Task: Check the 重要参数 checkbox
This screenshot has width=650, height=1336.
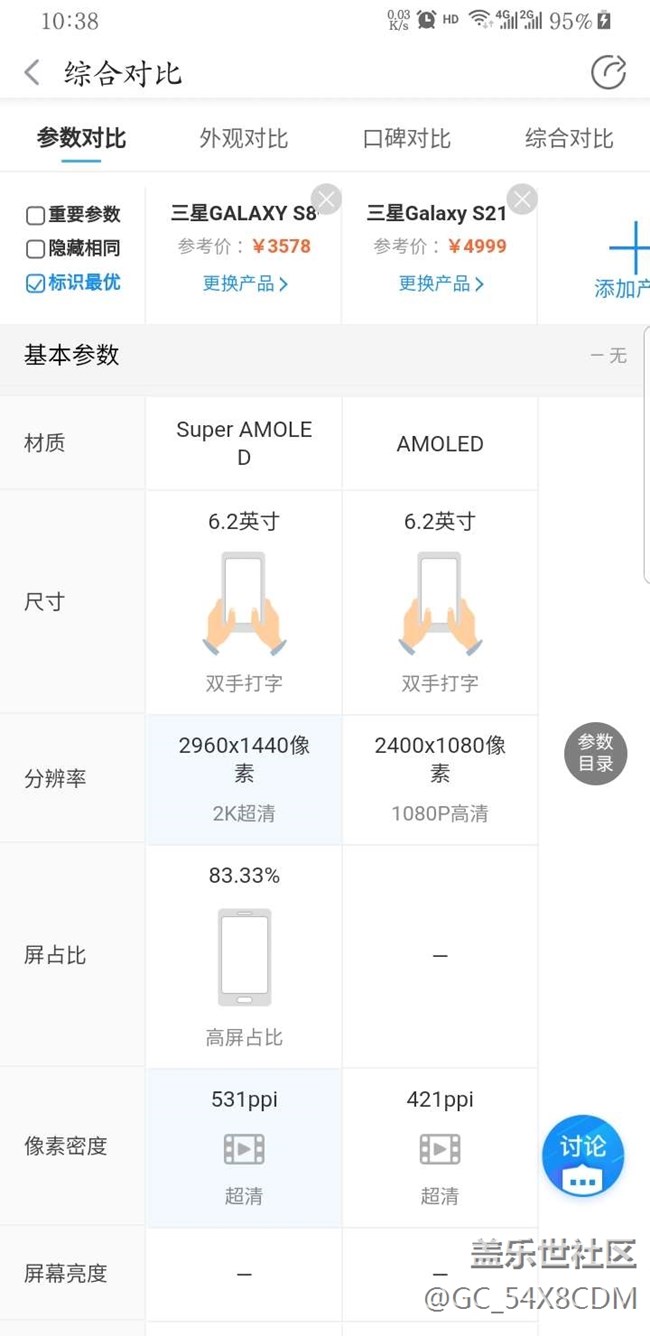Action: point(36,215)
